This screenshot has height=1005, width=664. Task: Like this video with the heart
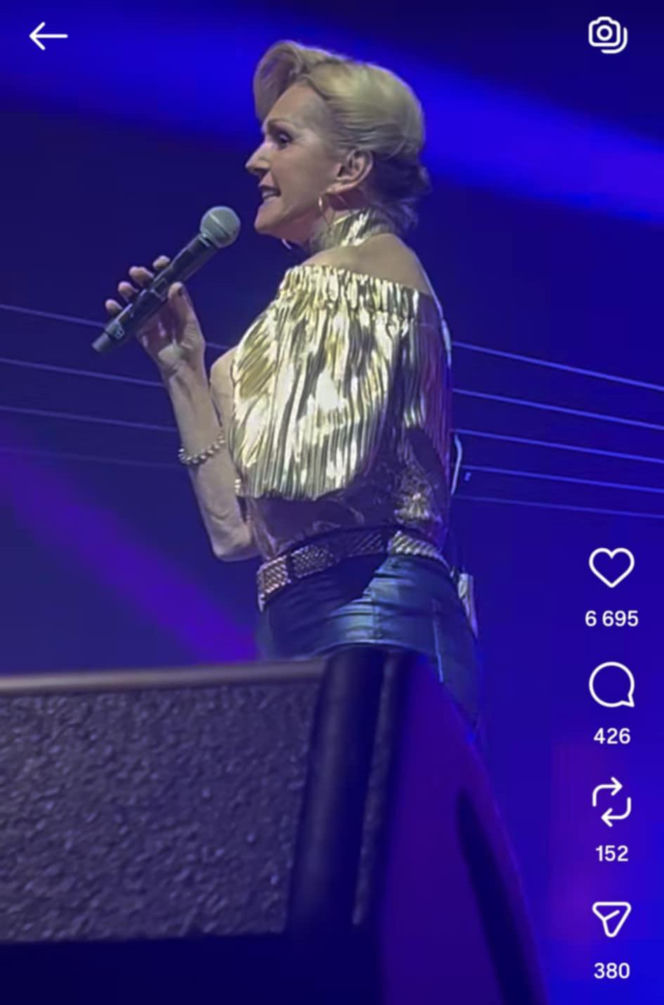[x=611, y=568]
